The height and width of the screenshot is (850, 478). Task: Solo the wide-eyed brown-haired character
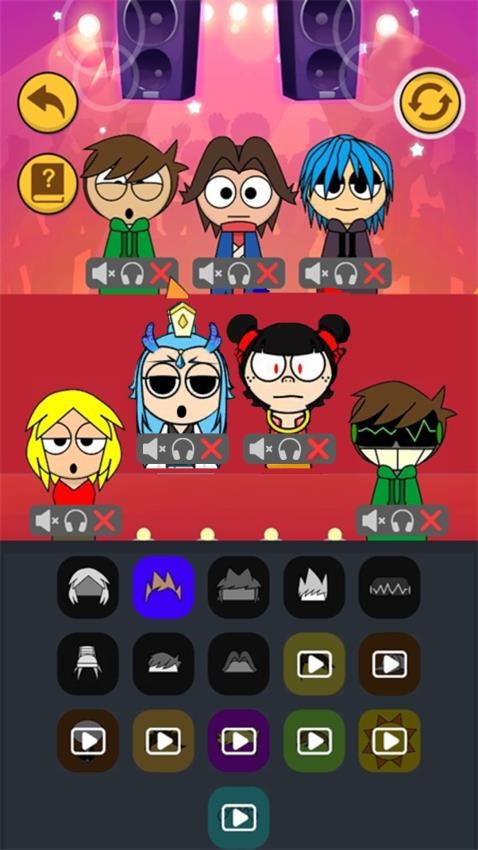pyautogui.click(x=238, y=273)
